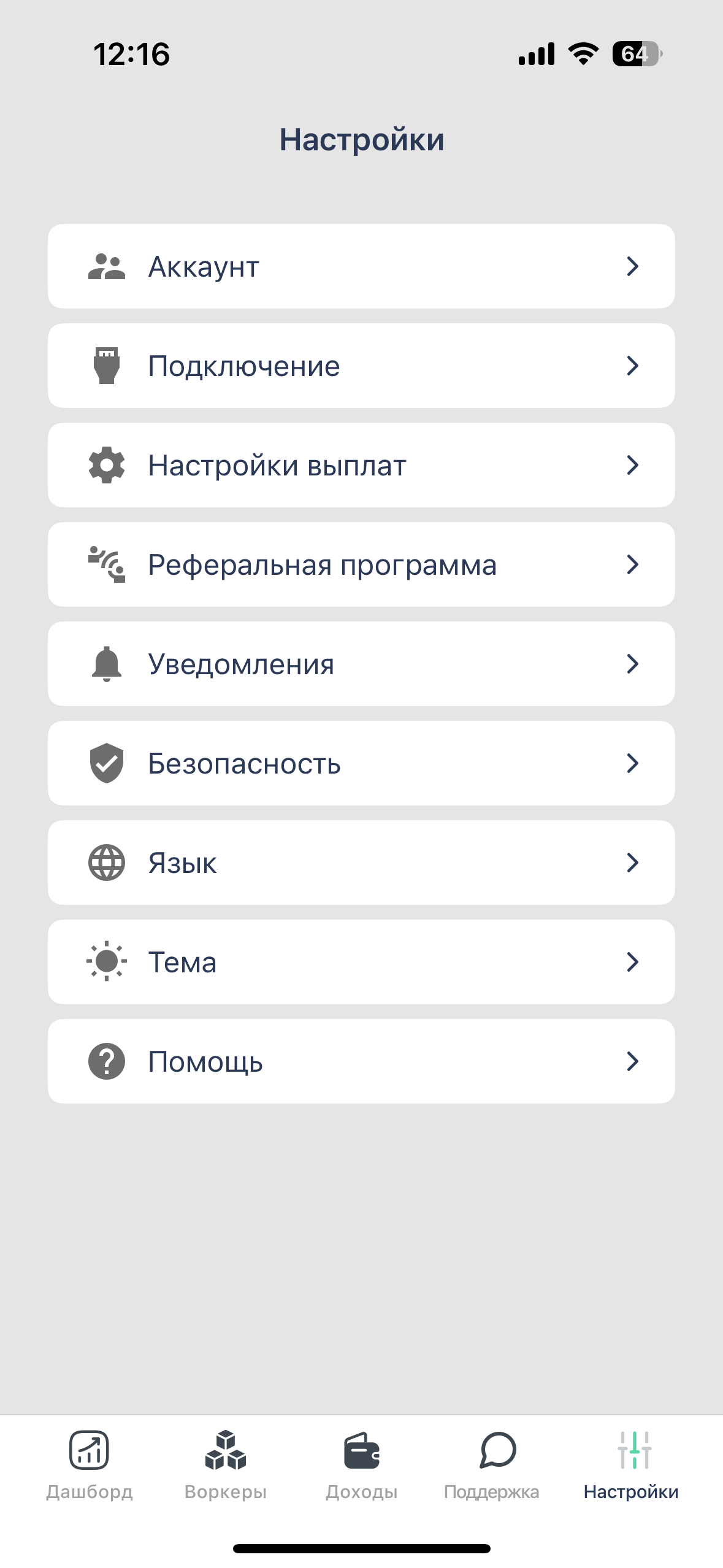Open the Аккаунт settings row

tap(361, 266)
